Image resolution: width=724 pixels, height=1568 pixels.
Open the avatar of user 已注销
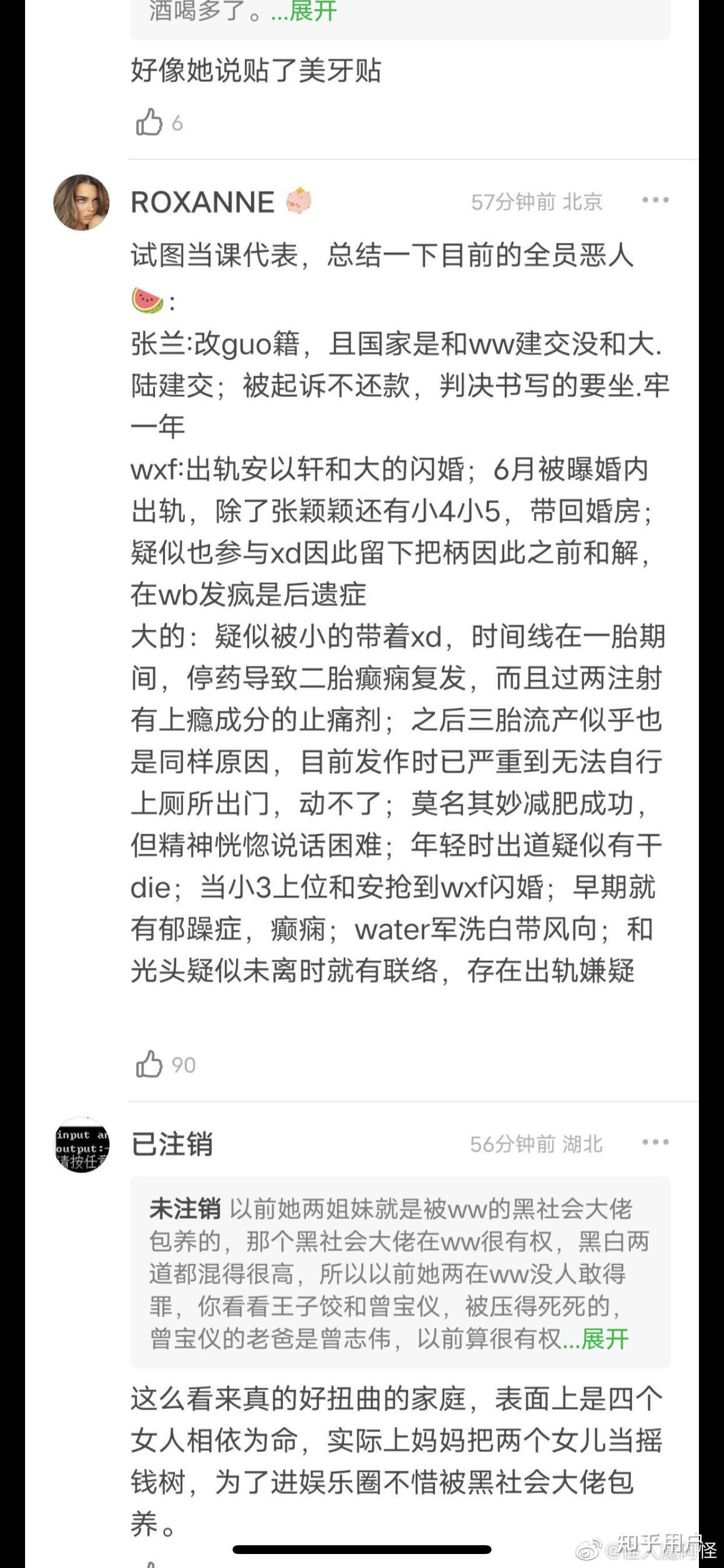point(82,1144)
